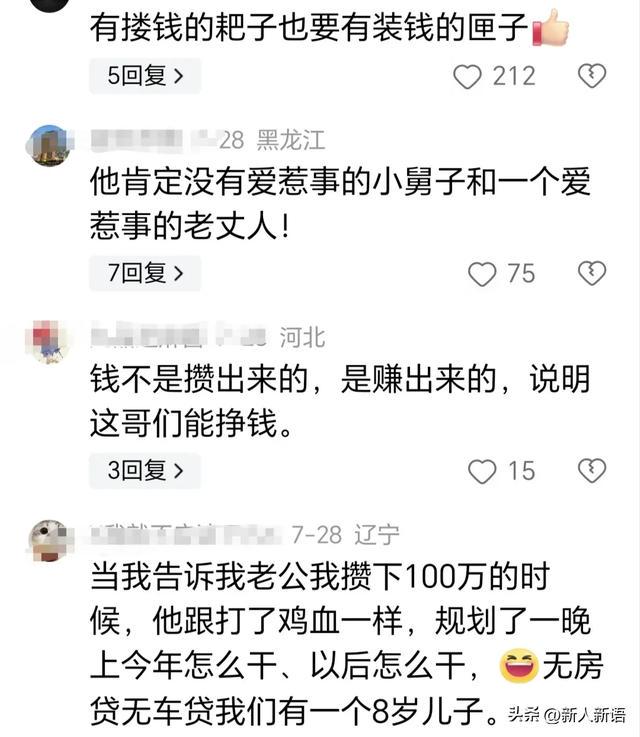Expand the 5回复 replies
Image resolution: width=640 pixels, height=737 pixels.
[145, 76]
